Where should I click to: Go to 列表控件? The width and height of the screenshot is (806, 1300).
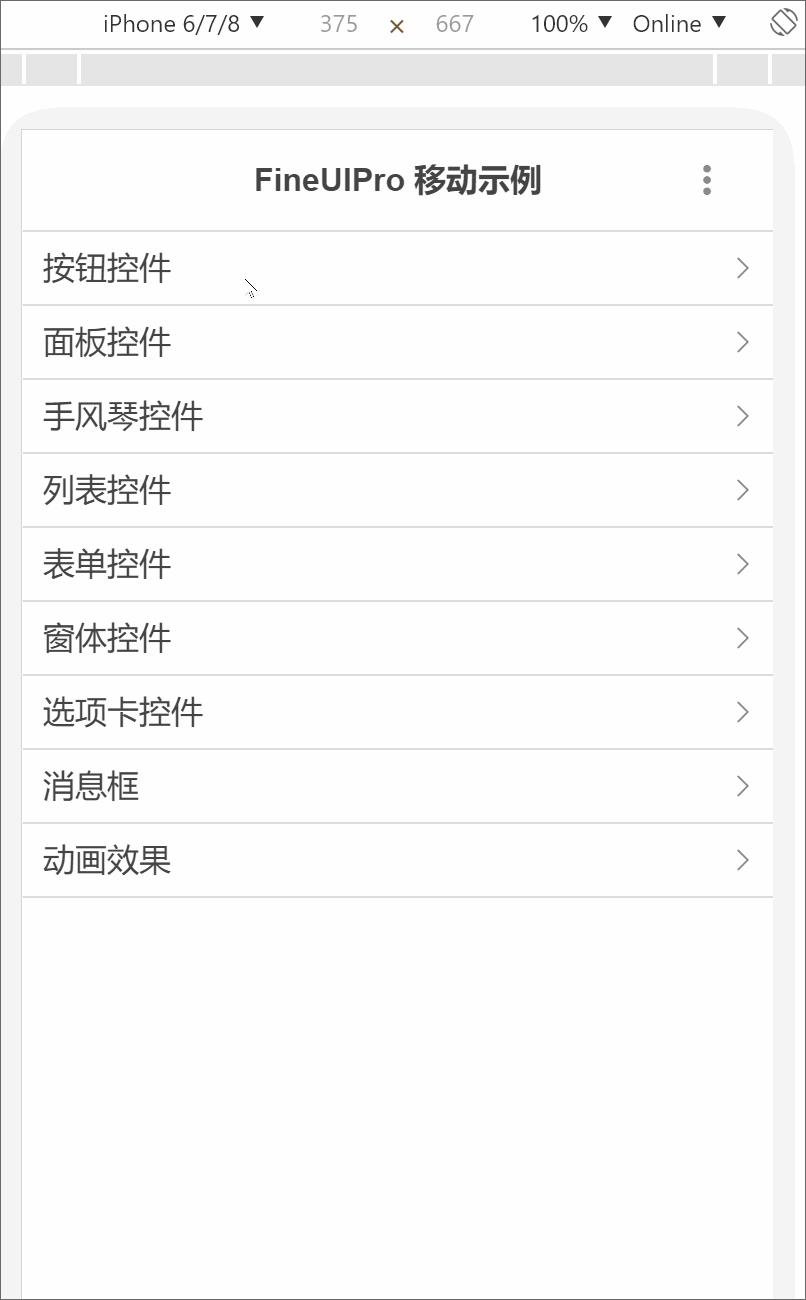point(397,490)
